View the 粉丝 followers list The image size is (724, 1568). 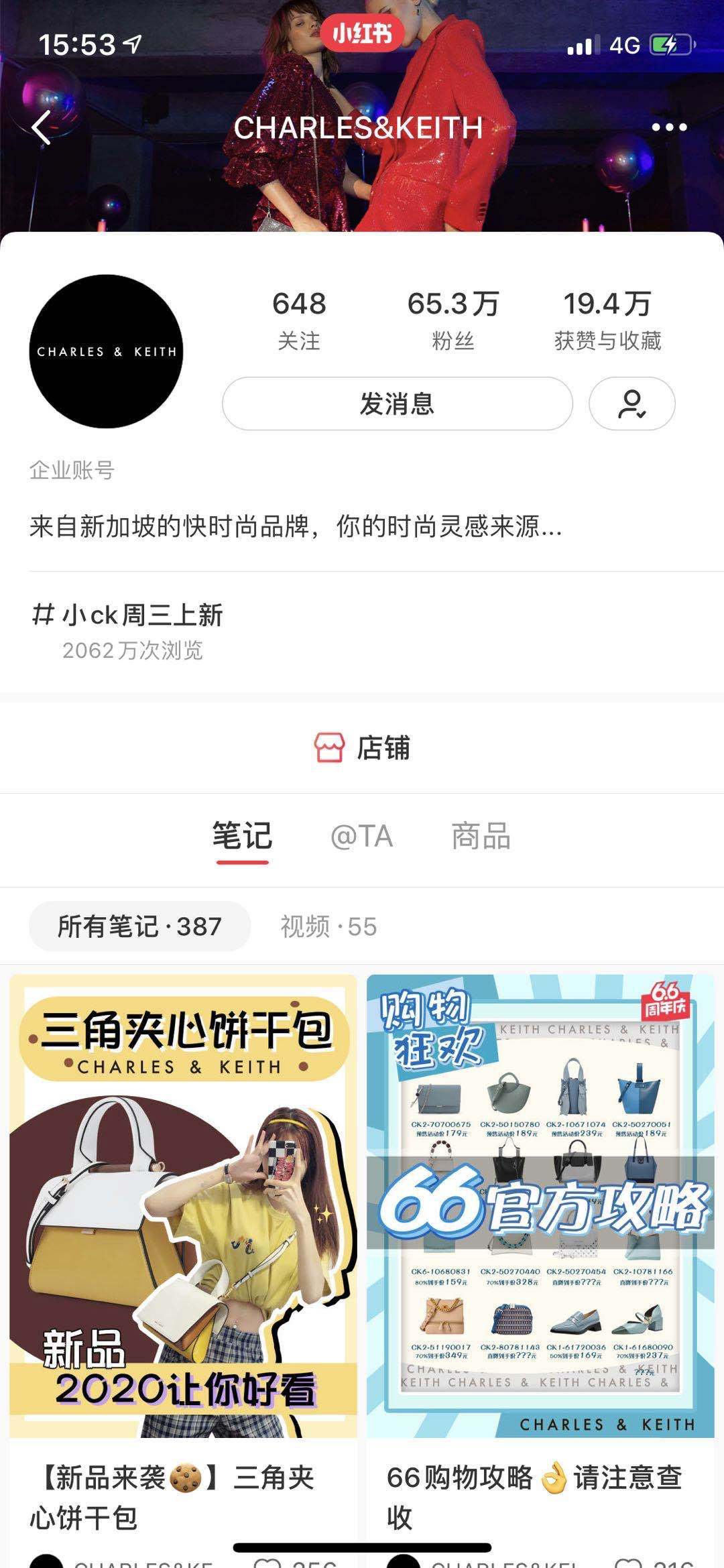pos(453,320)
